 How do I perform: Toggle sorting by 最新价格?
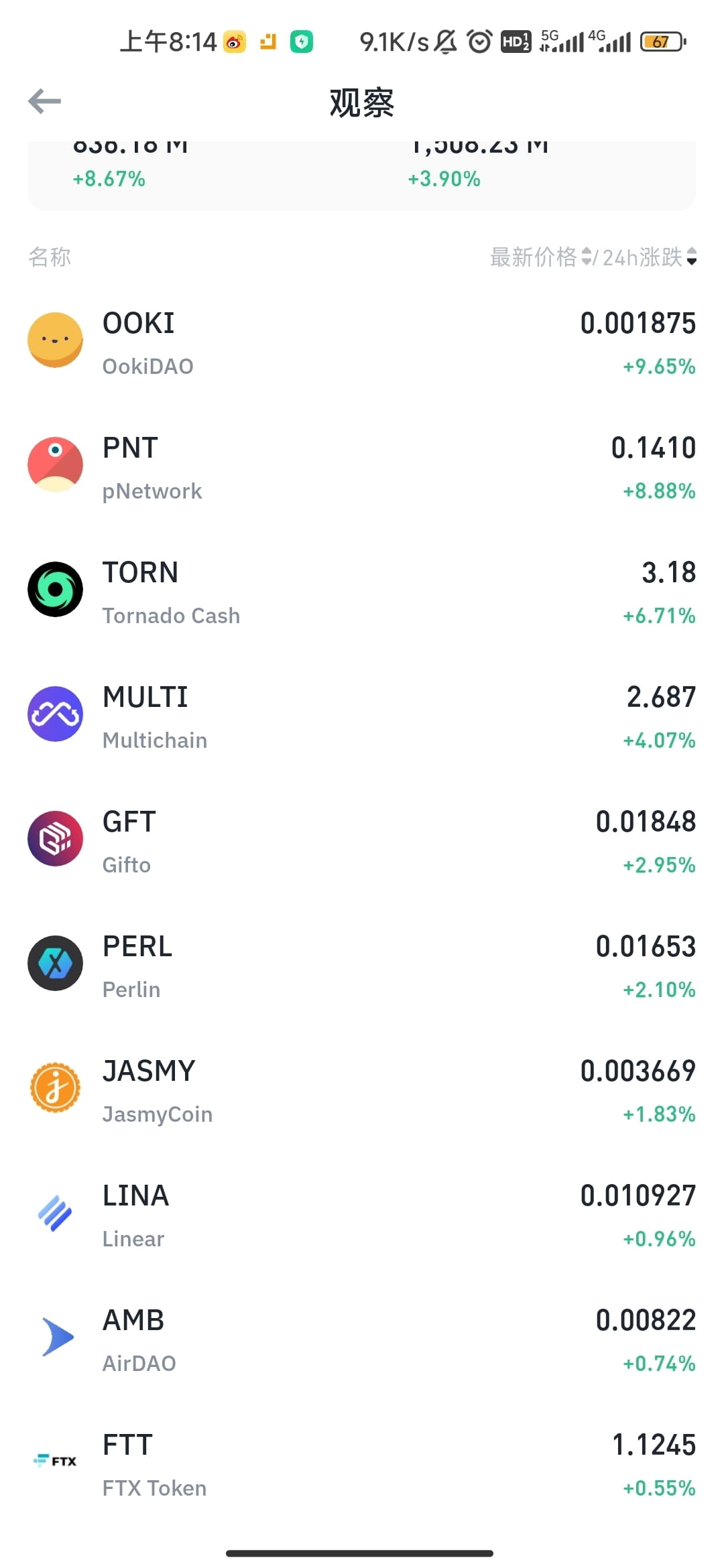point(534,257)
